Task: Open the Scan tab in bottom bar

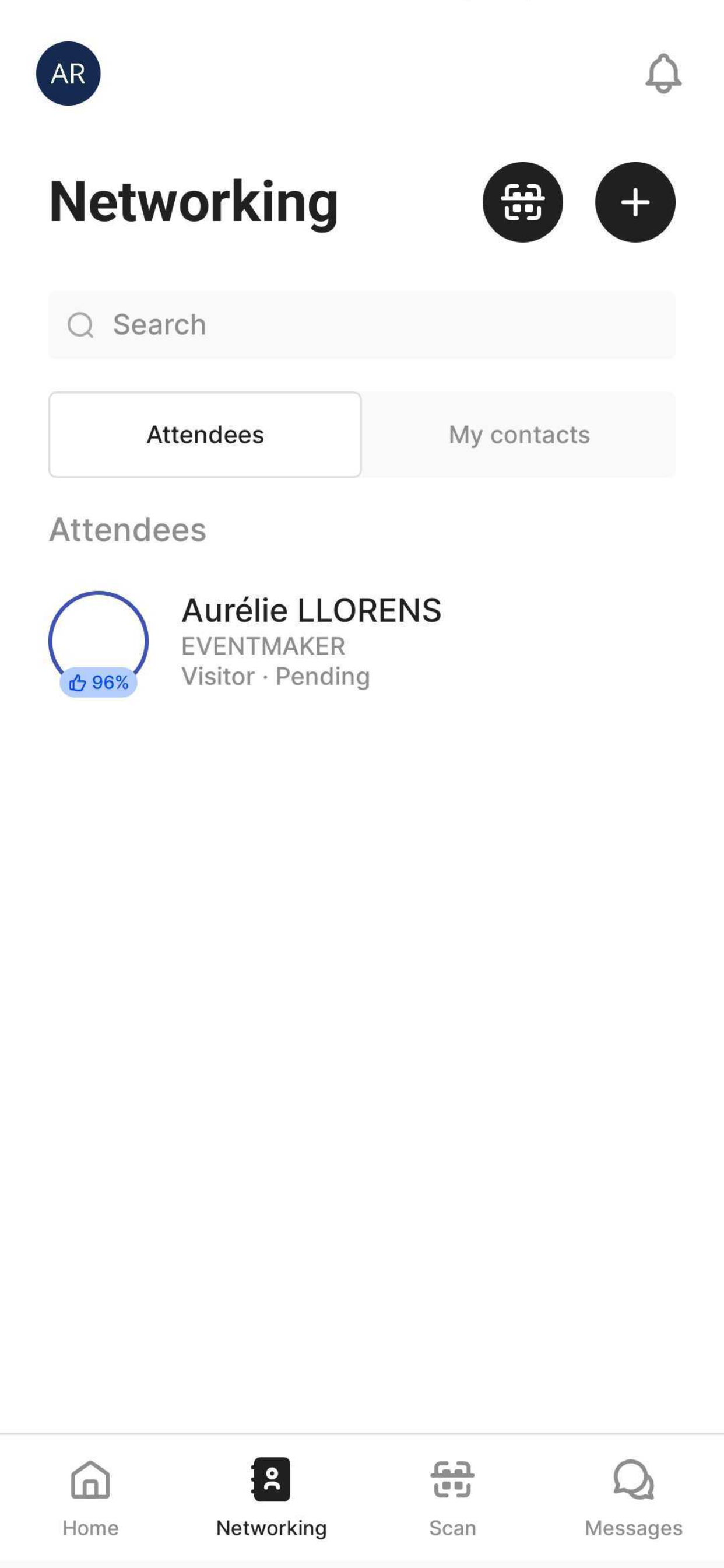Action: coord(453,1497)
